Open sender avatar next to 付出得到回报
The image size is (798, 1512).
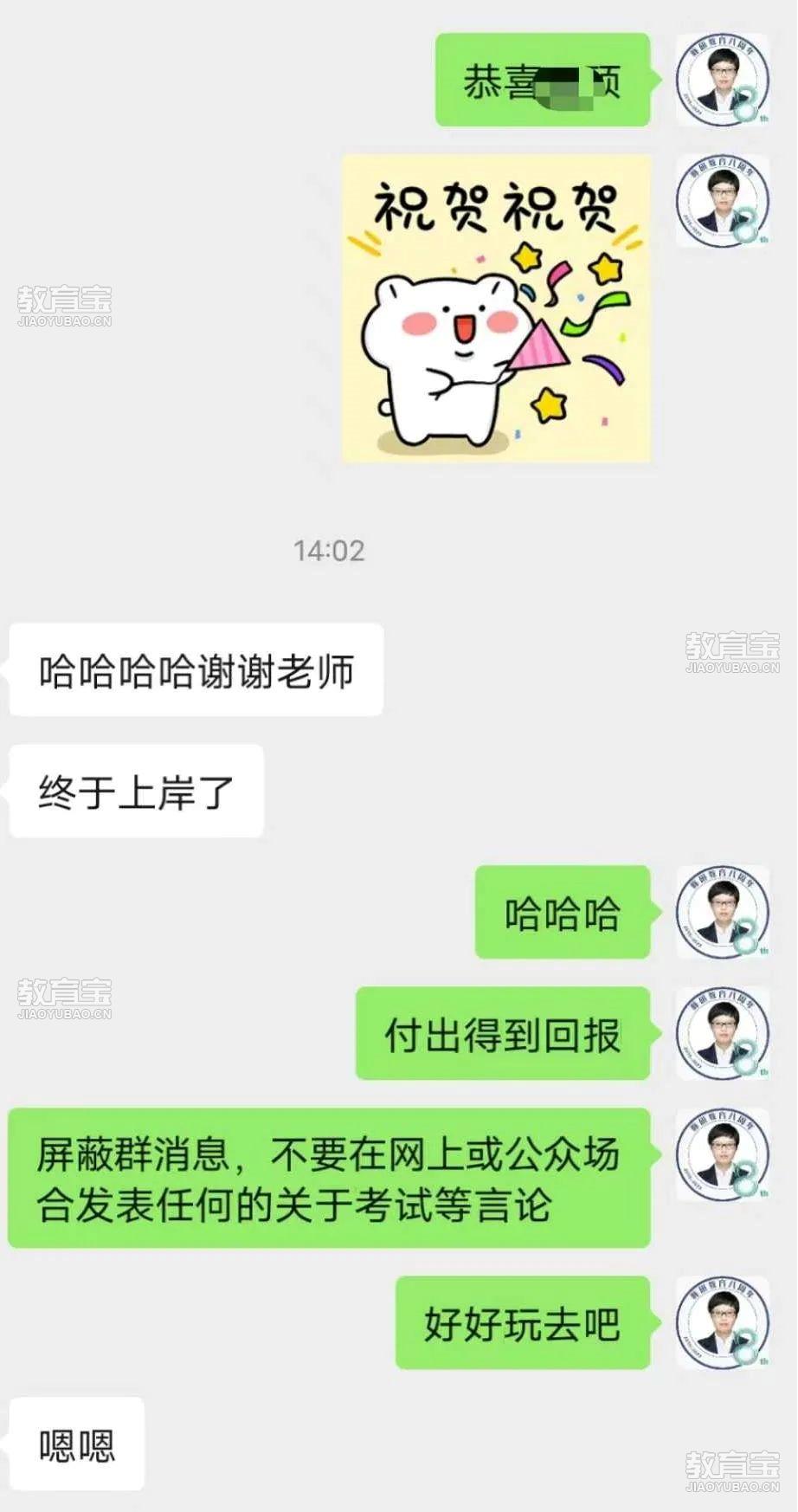[722, 1032]
